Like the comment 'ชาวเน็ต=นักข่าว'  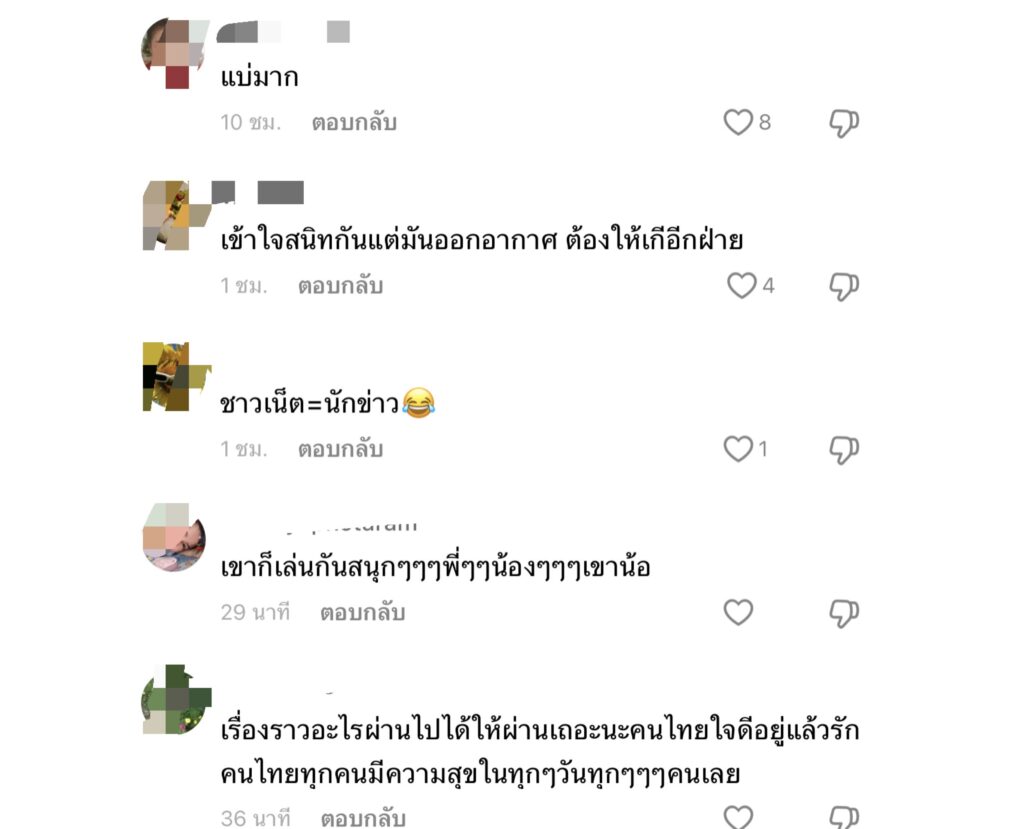click(738, 449)
